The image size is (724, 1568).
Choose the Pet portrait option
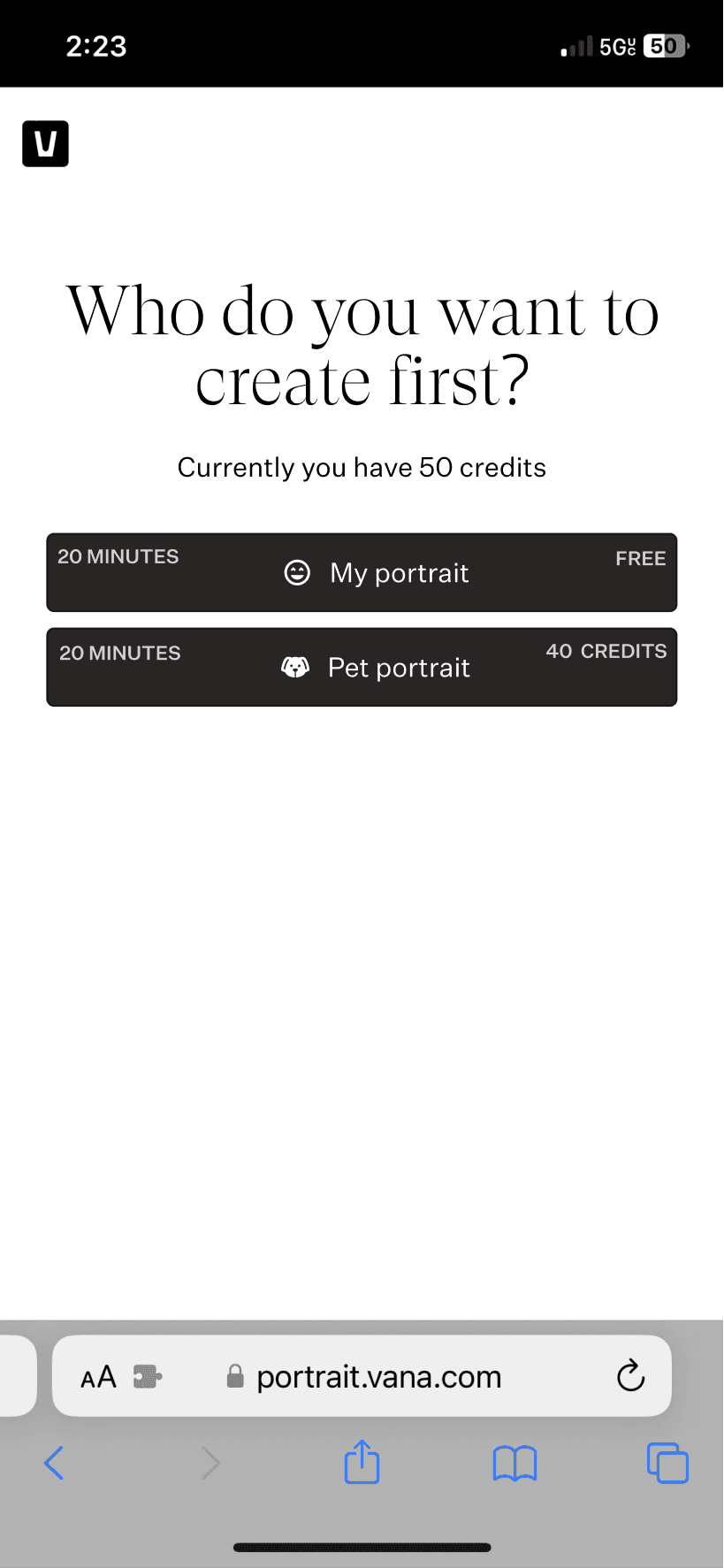362,667
